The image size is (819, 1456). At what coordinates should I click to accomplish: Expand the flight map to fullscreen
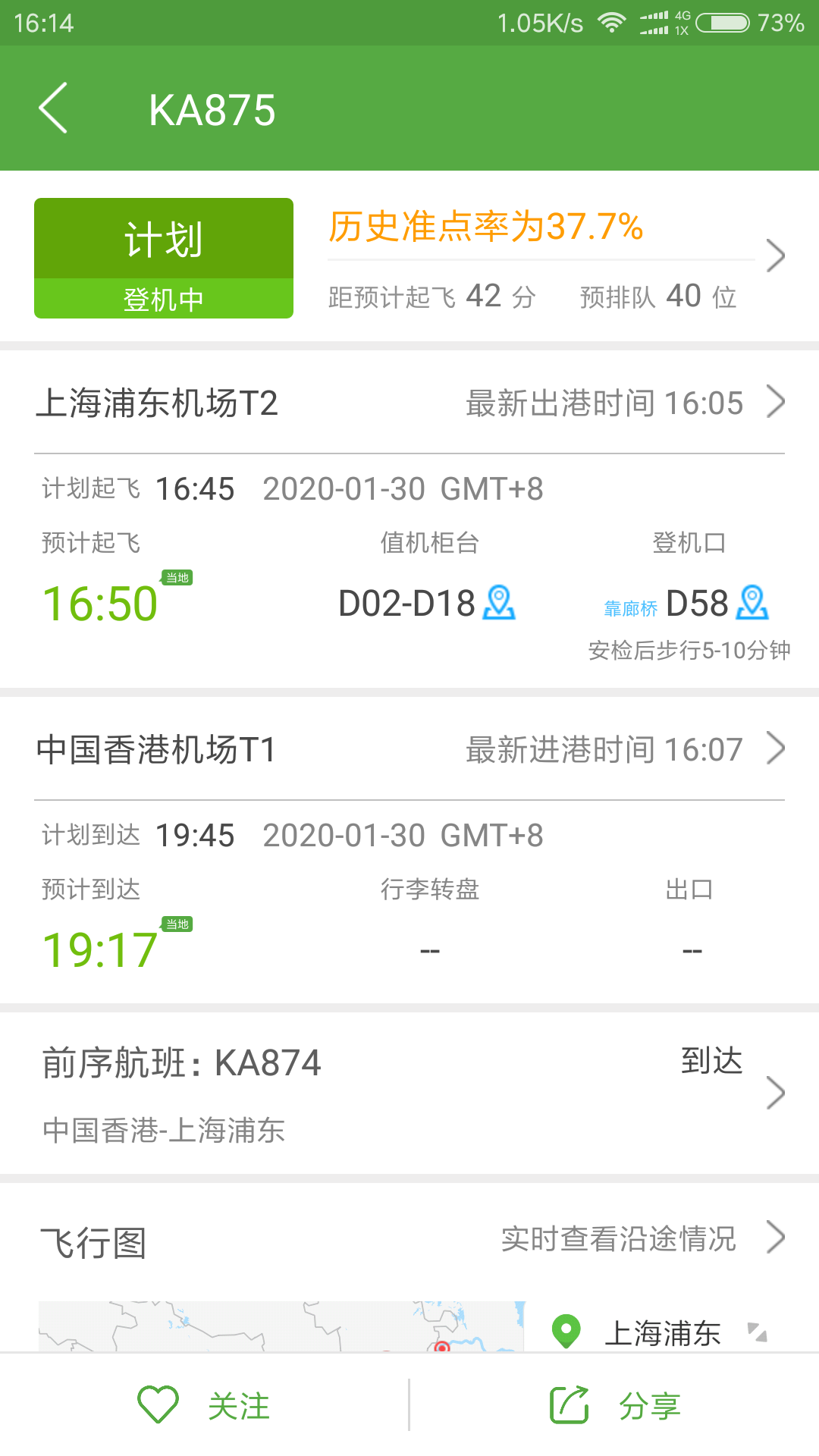[758, 1332]
